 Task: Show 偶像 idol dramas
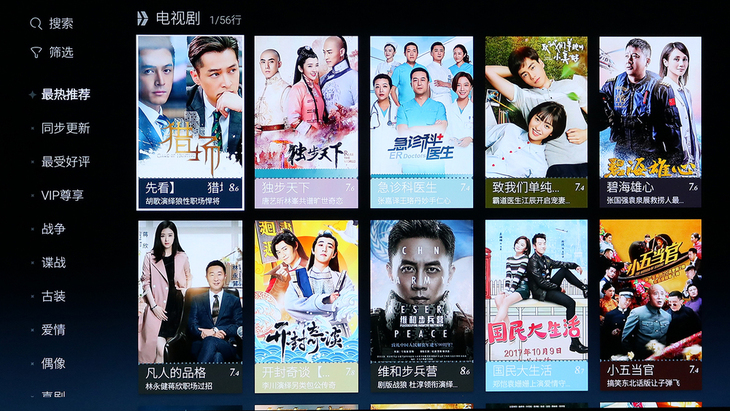coord(53,363)
